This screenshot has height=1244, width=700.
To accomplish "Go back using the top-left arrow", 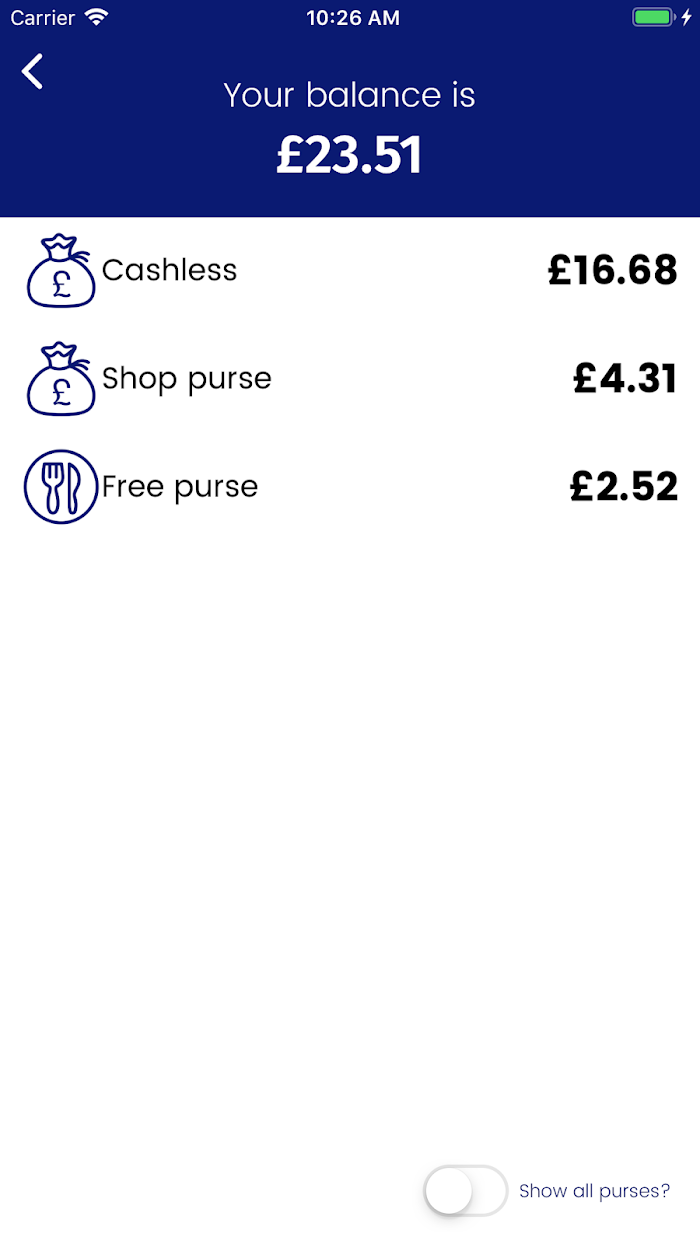I will 33,71.
